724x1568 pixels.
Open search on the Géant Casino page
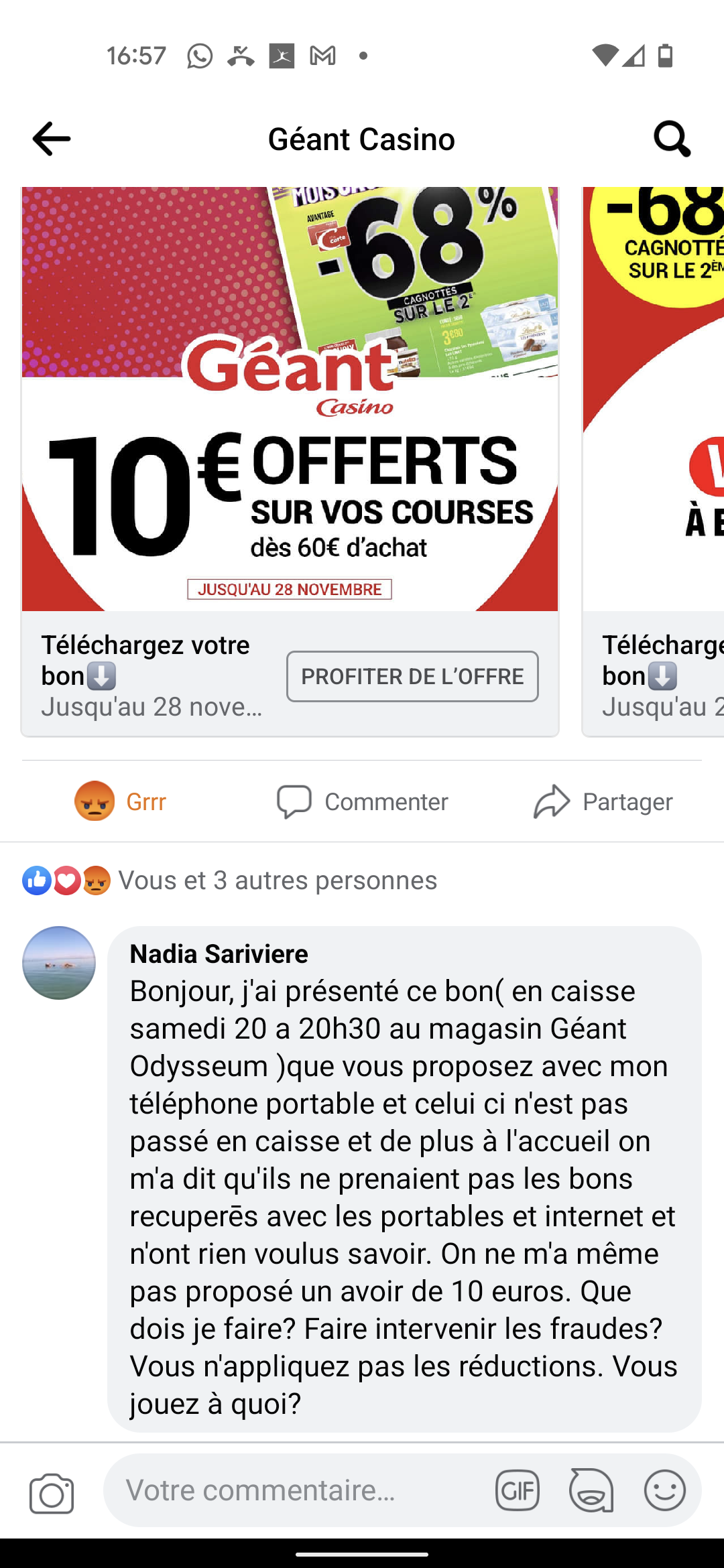tap(672, 139)
